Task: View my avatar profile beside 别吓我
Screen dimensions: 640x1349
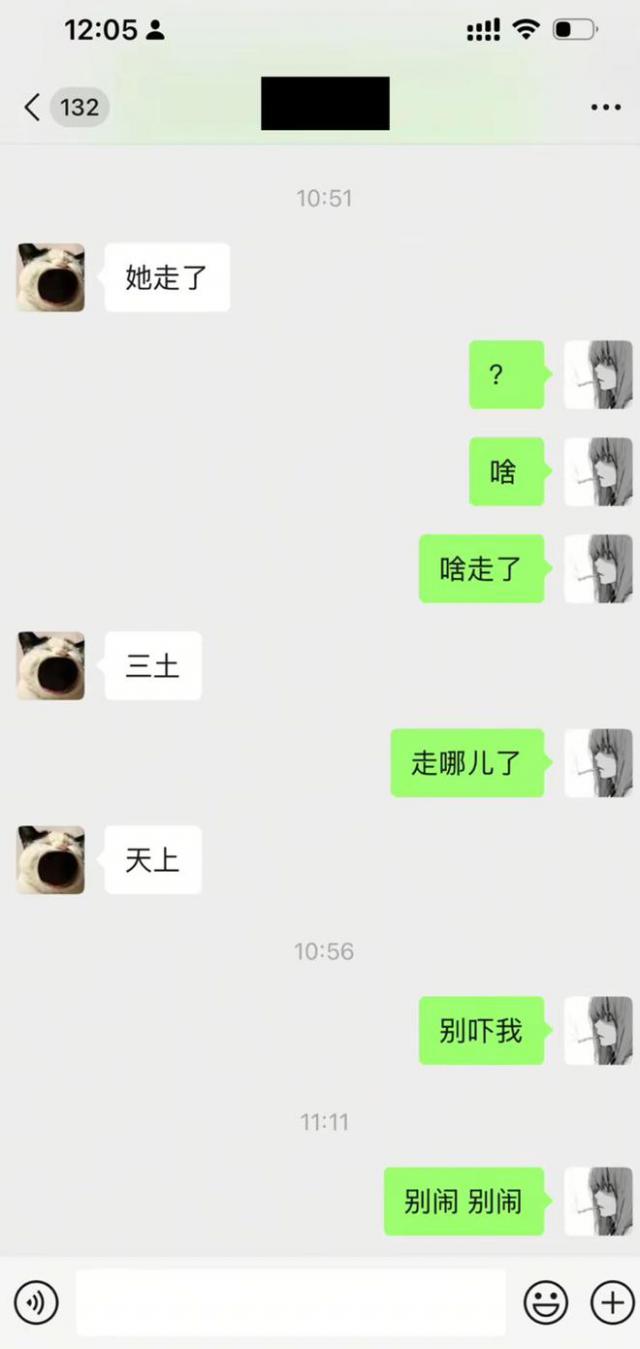Action: tap(598, 1030)
